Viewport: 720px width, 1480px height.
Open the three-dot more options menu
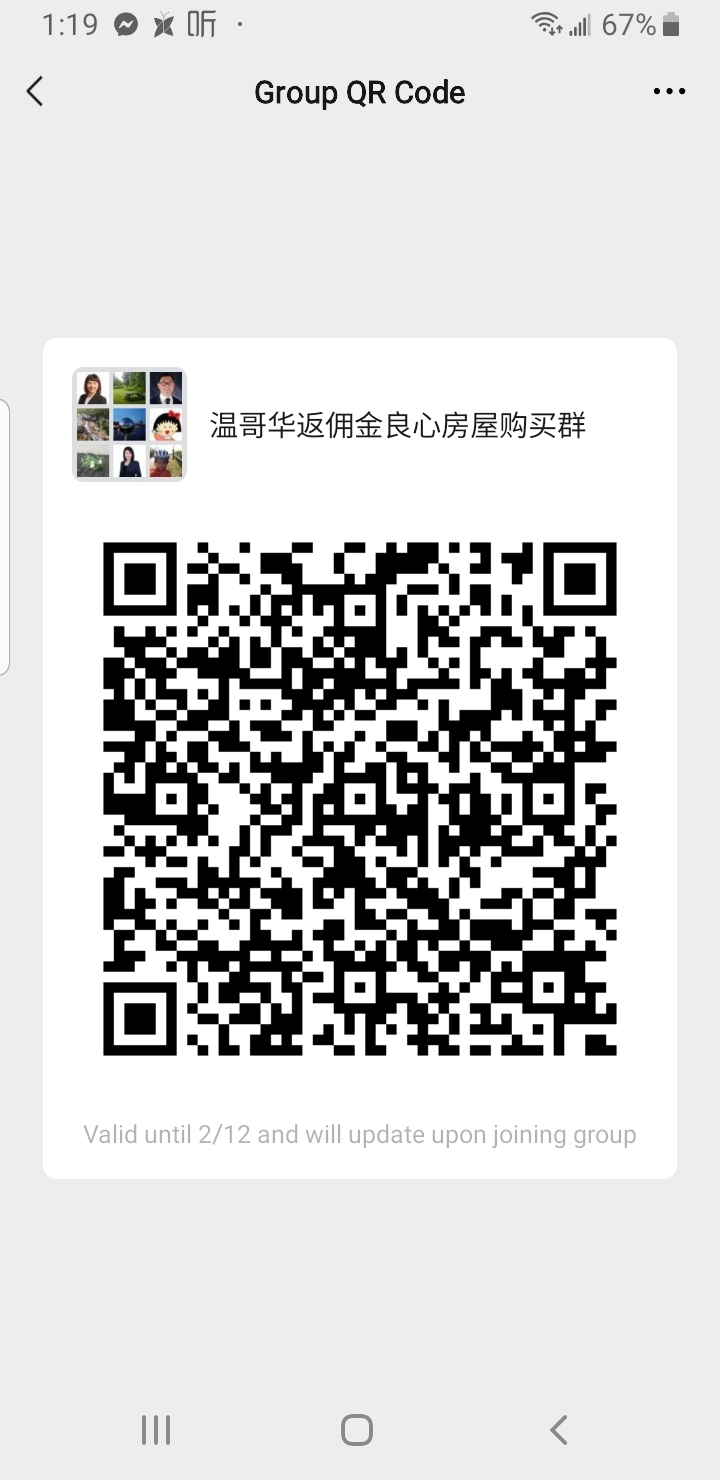tap(669, 92)
